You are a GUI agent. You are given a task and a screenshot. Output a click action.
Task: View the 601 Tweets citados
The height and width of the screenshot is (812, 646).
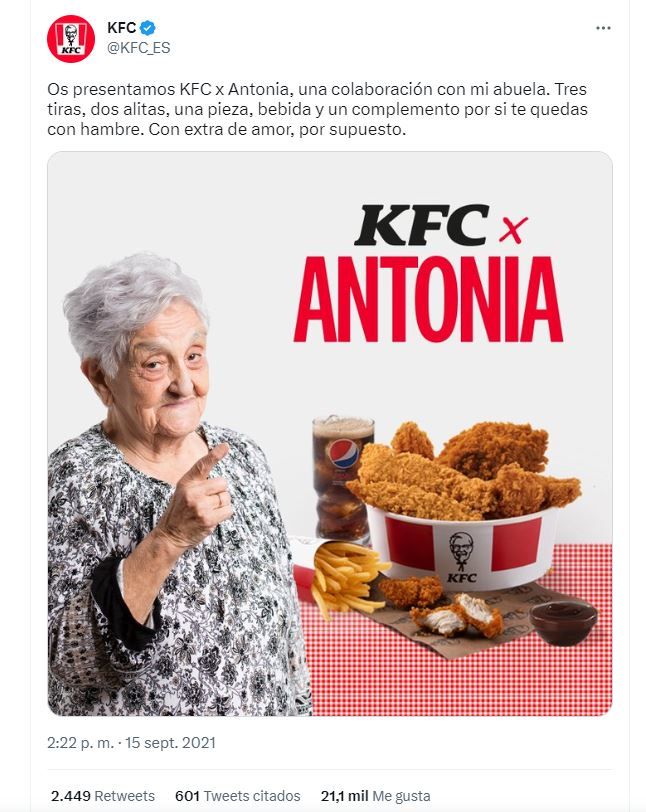pyautogui.click(x=237, y=796)
